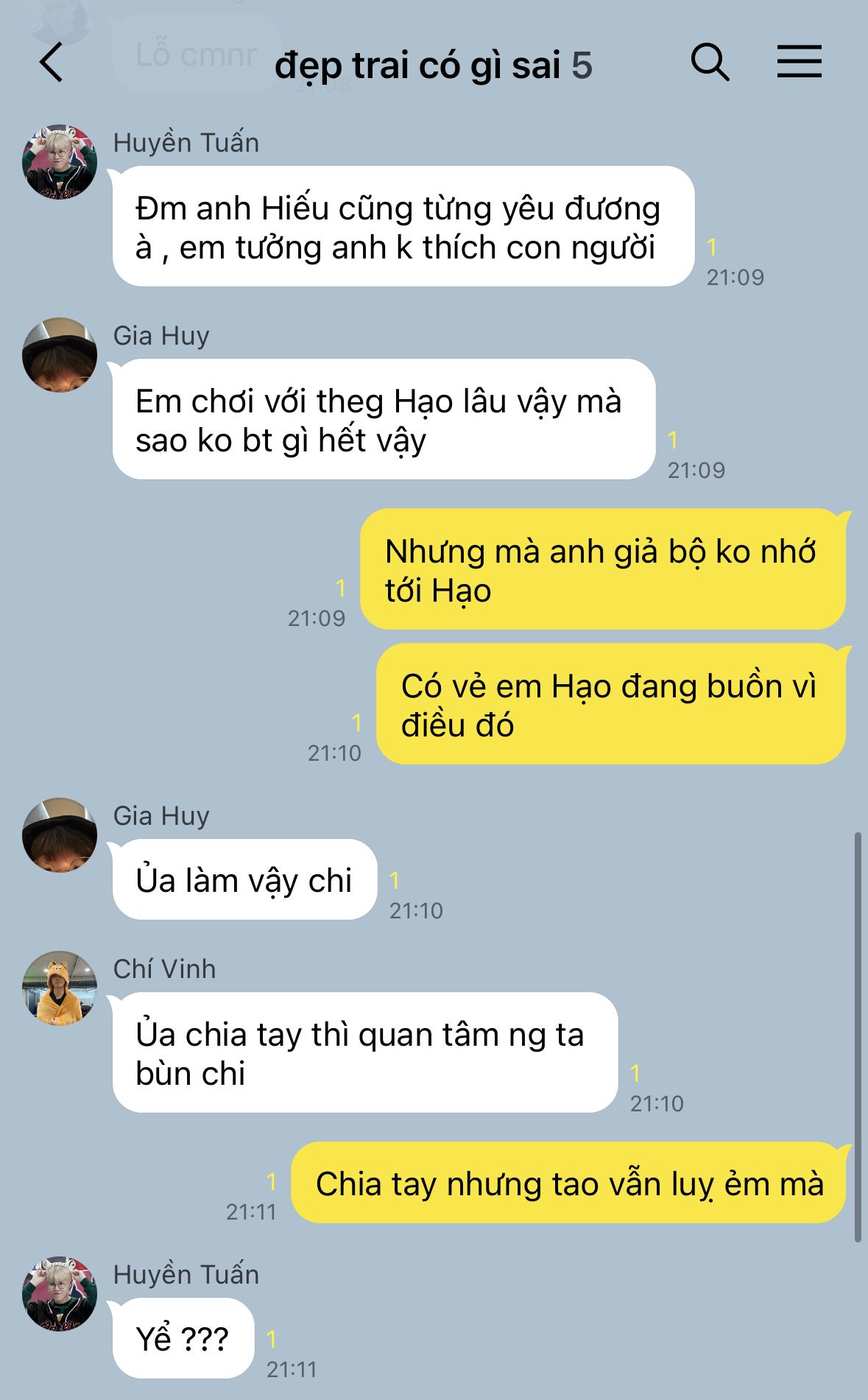This screenshot has height=1400, width=868.
Task: View Huyền Tuấn's avatar beside "Yể ???"
Action: click(x=60, y=1293)
